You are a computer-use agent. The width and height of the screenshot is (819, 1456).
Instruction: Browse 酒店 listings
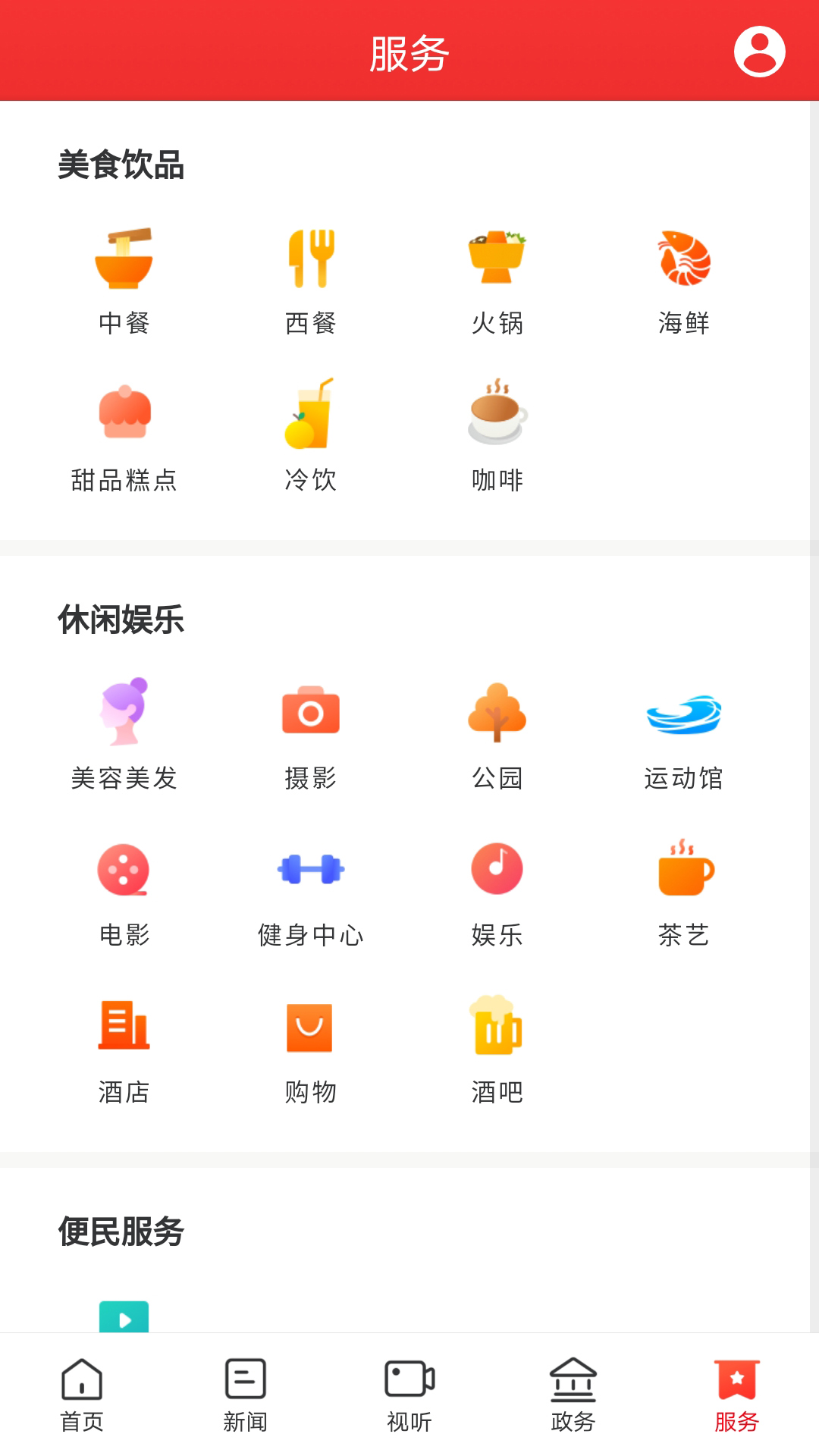pos(124,1050)
